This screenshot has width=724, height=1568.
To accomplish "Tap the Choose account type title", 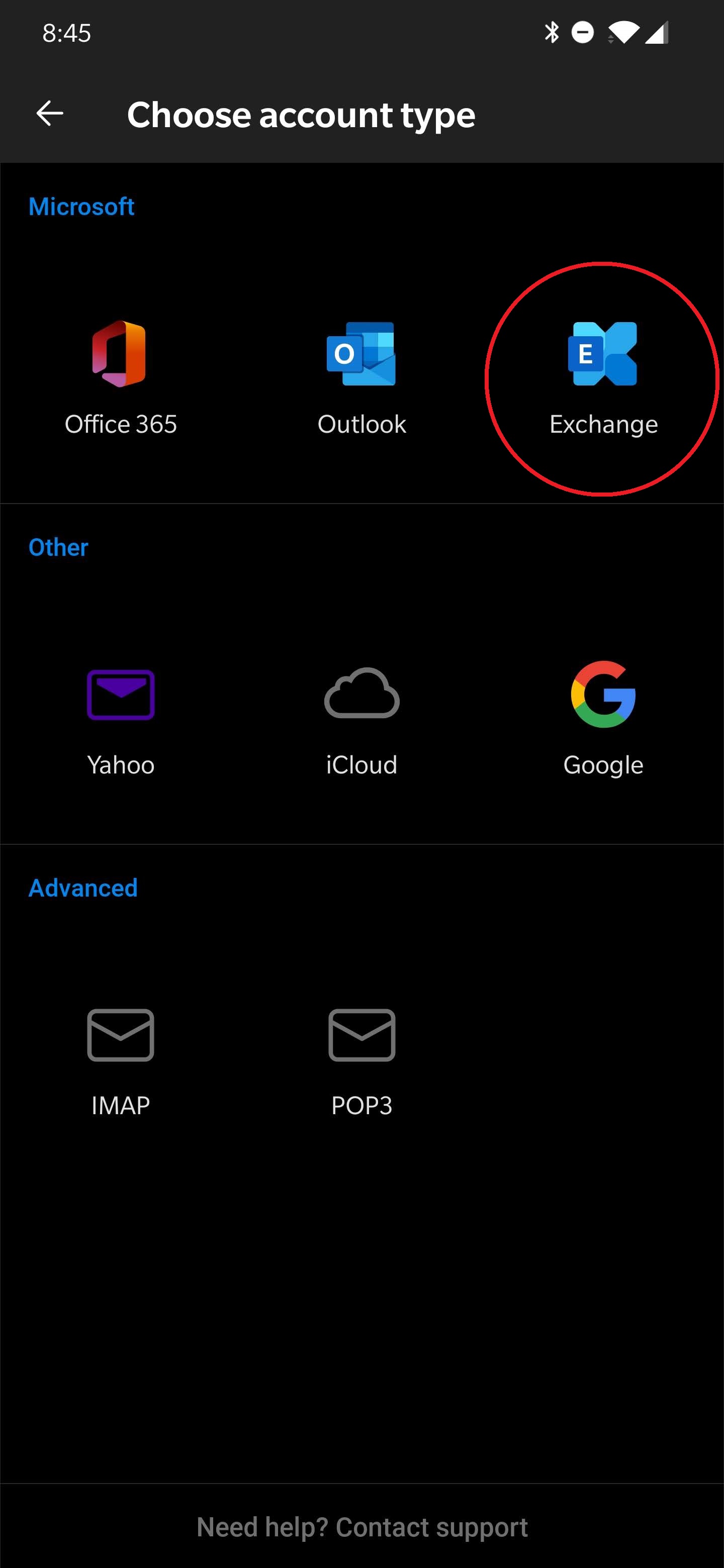I will pyautogui.click(x=301, y=115).
